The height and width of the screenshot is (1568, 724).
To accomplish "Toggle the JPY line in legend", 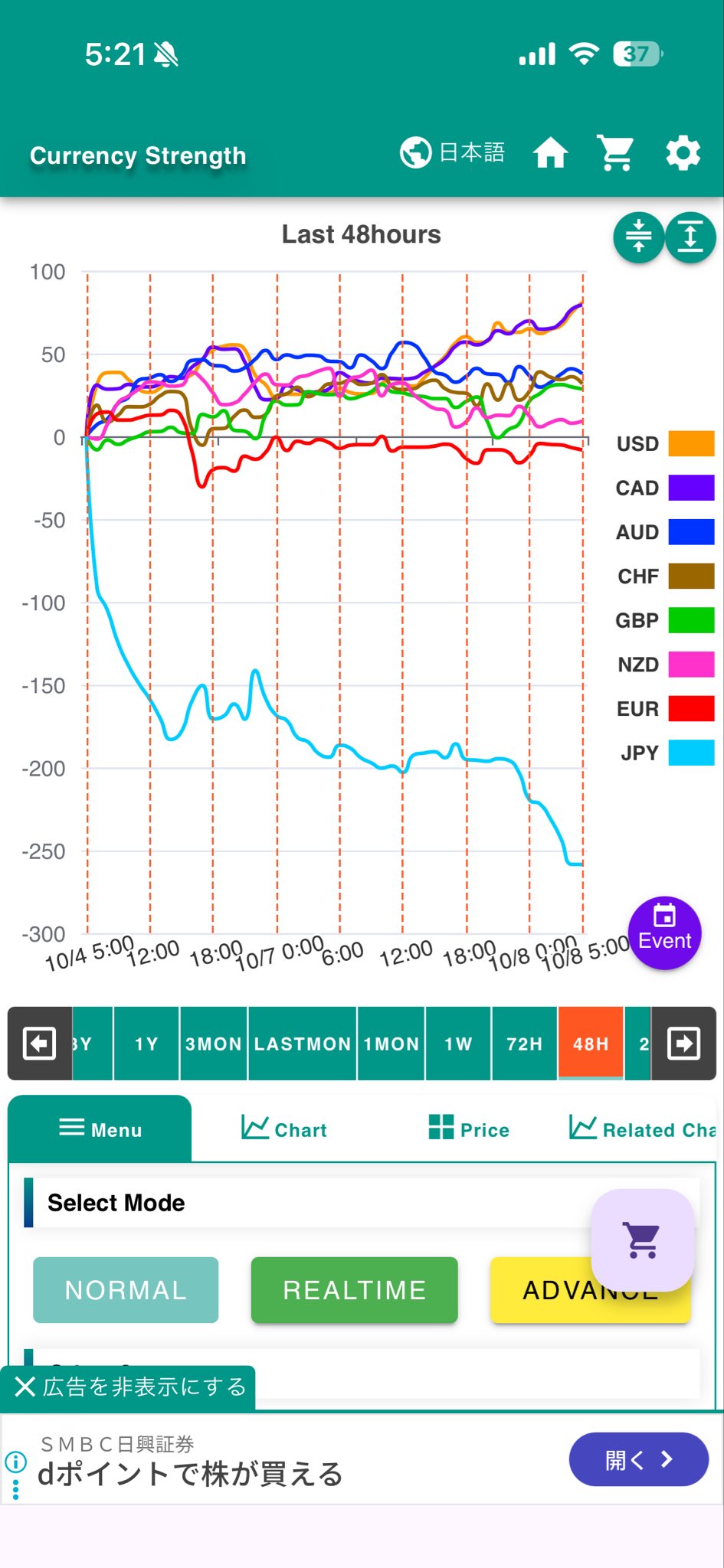I will [664, 753].
